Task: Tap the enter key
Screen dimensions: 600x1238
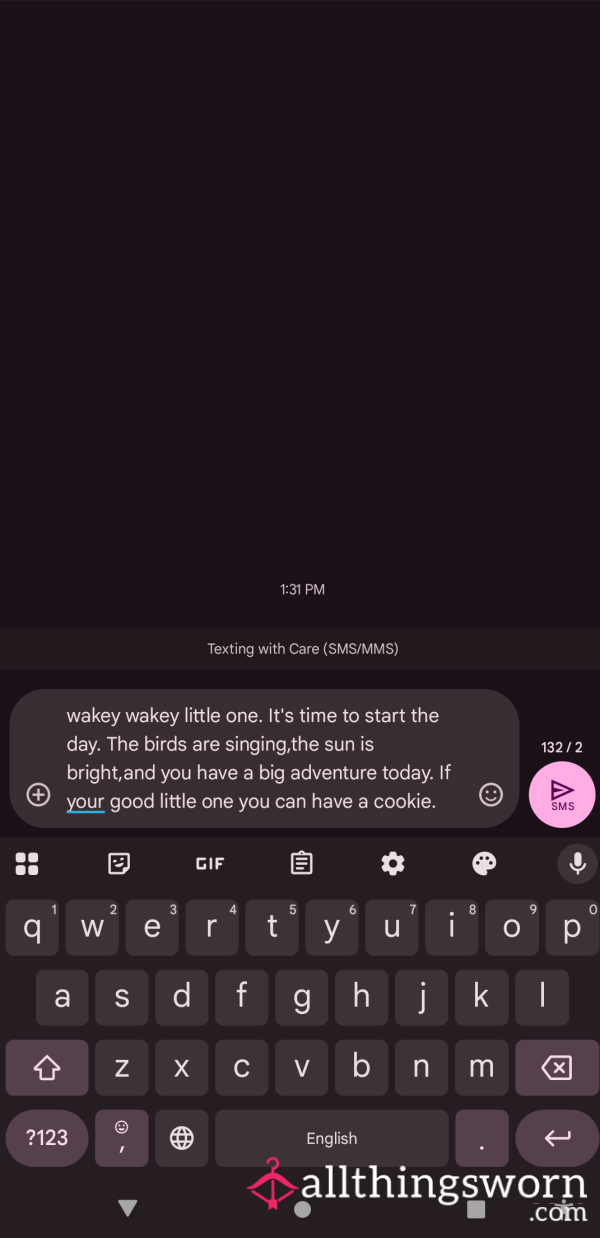Action: (x=556, y=1138)
